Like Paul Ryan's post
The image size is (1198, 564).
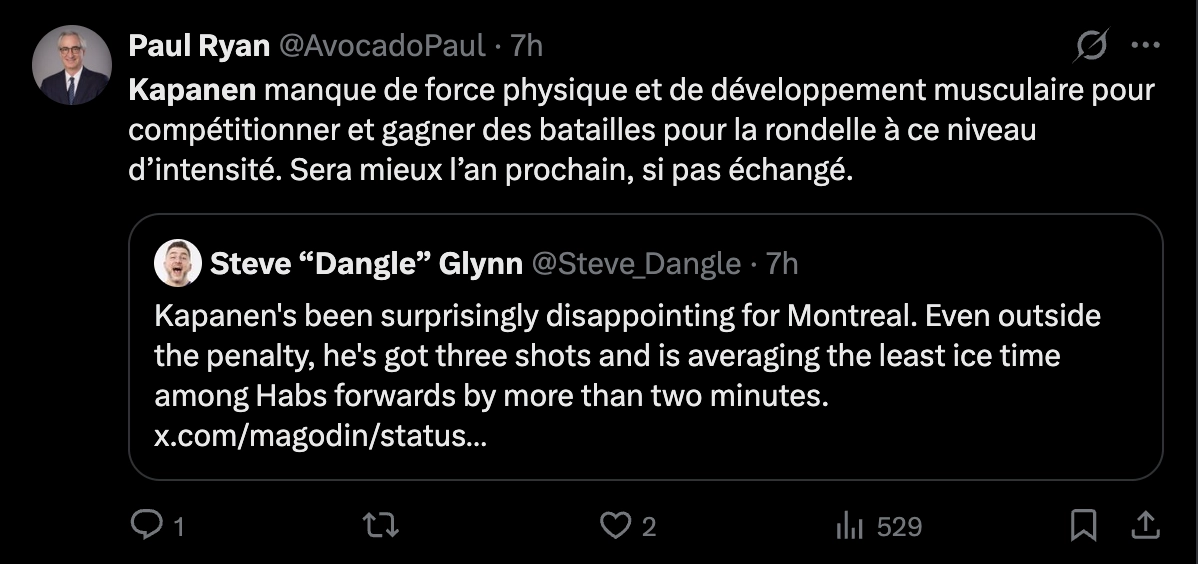pos(617,525)
